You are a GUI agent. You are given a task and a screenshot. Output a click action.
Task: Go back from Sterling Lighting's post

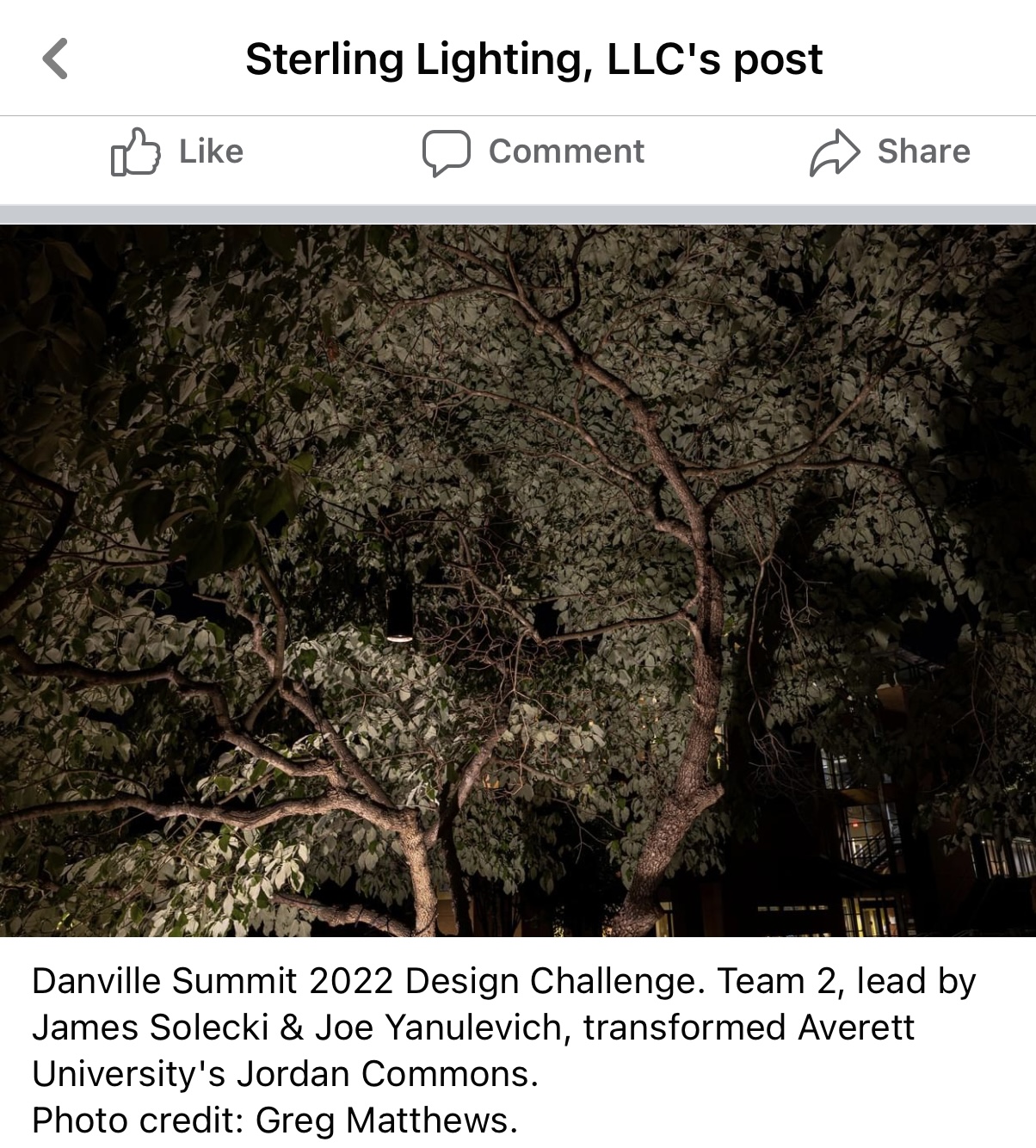tap(55, 59)
